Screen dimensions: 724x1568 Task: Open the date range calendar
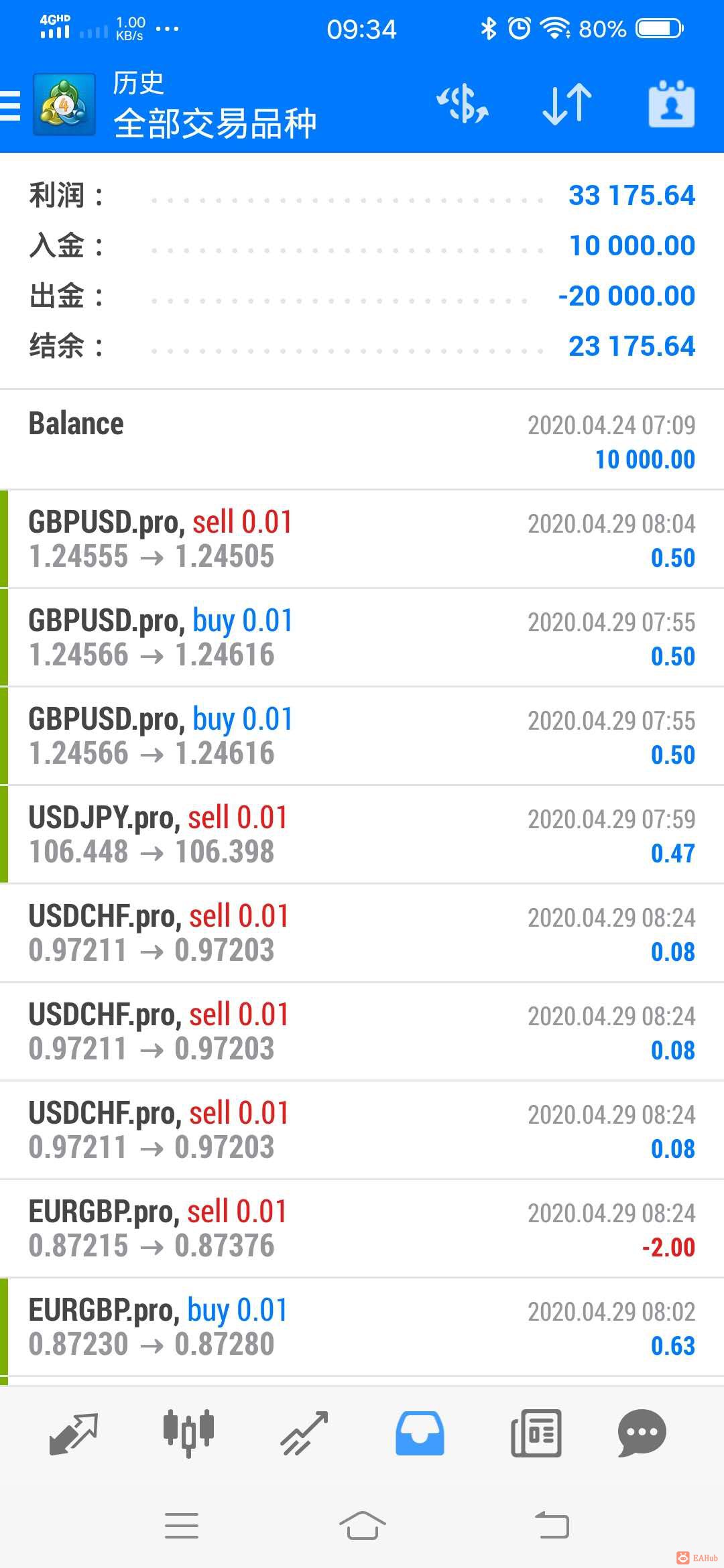[x=672, y=105]
